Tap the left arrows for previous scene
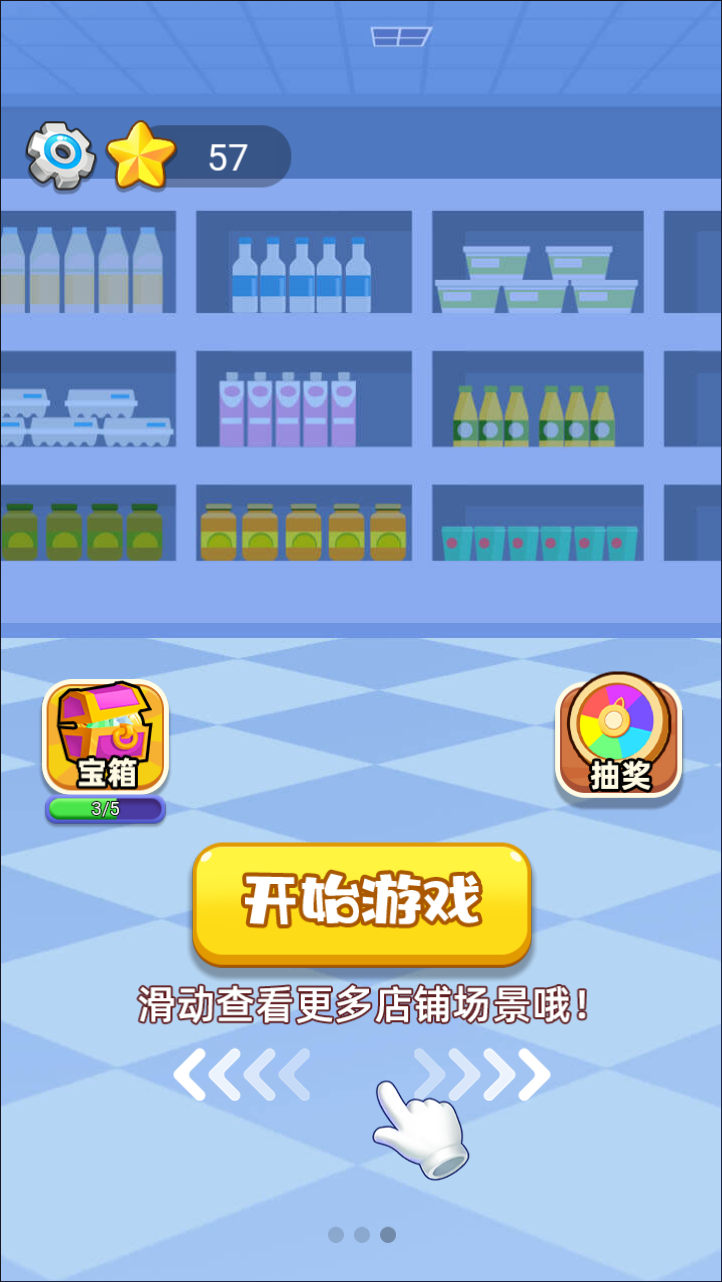Screen dimensions: 722x1282 240,1075
